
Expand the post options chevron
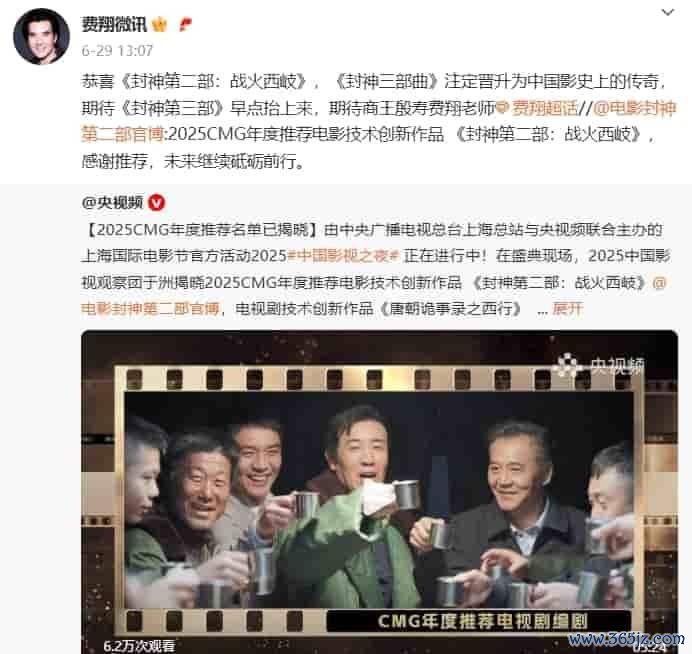click(x=668, y=12)
